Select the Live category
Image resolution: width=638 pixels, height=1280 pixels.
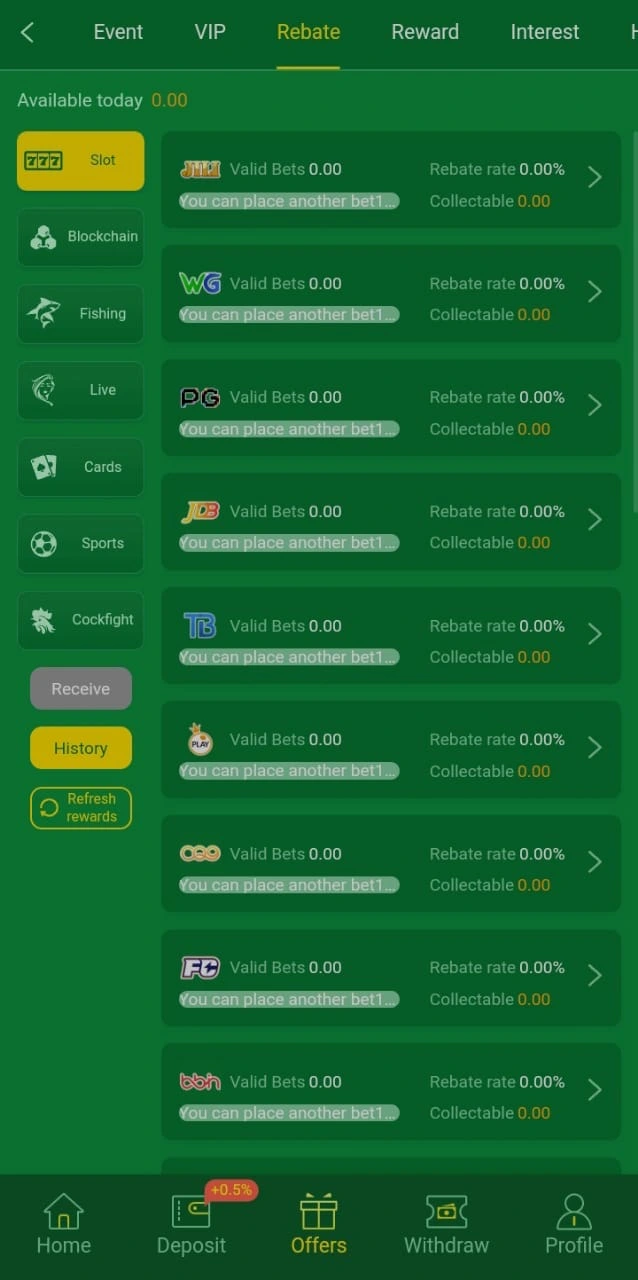click(81, 390)
